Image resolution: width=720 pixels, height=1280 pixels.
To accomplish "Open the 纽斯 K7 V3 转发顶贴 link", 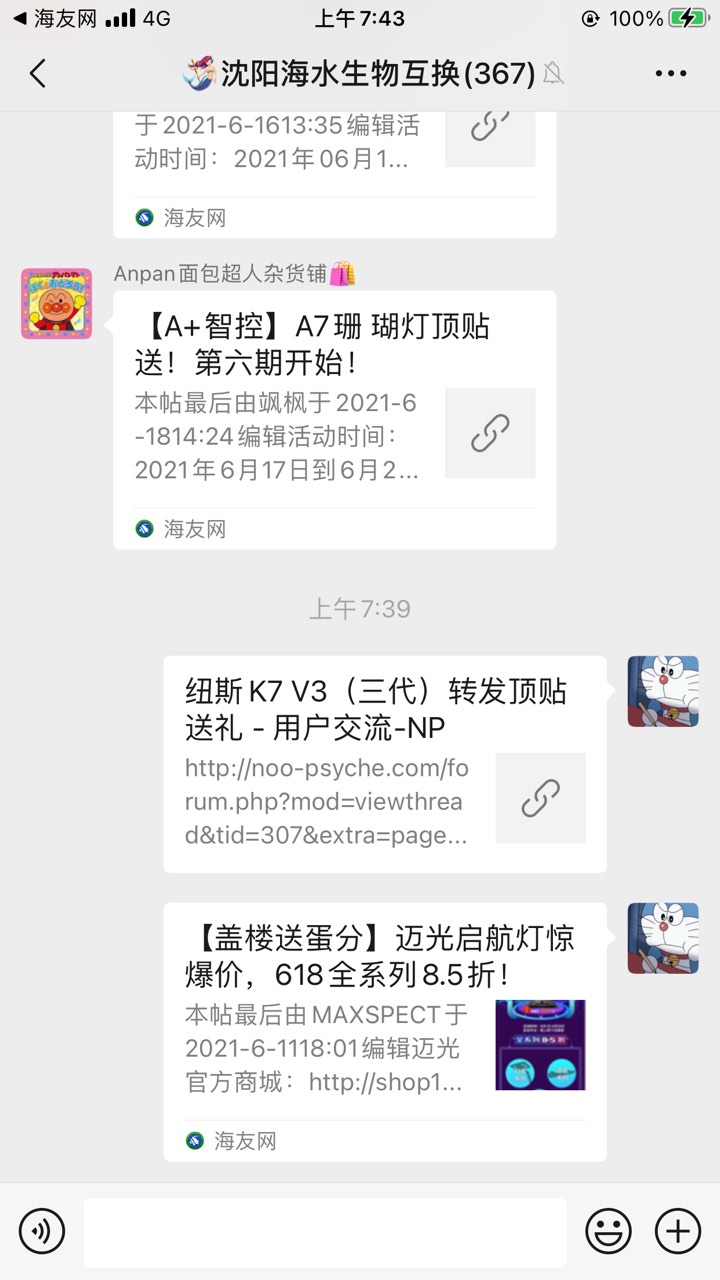I will [385, 764].
